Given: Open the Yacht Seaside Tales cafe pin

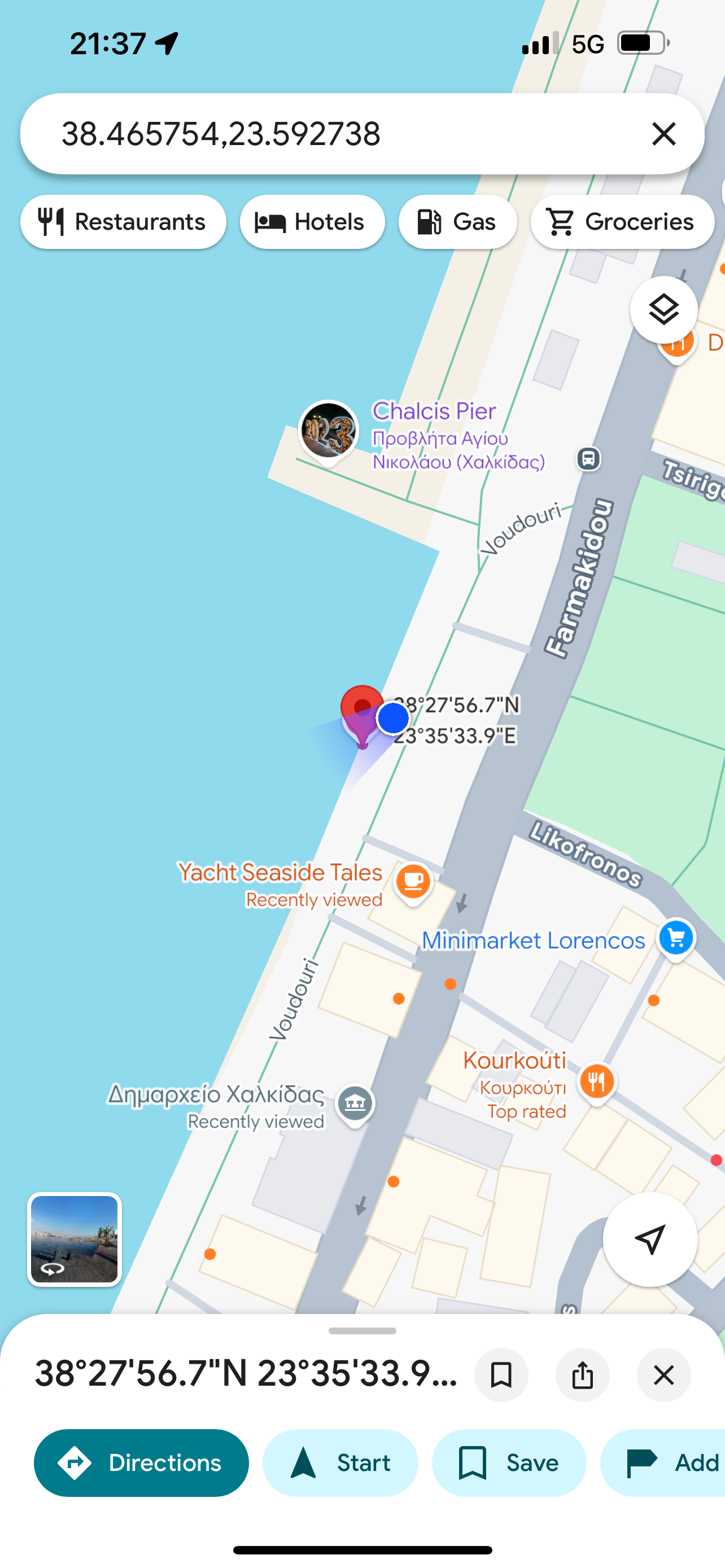Looking at the screenshot, I should pos(413,884).
